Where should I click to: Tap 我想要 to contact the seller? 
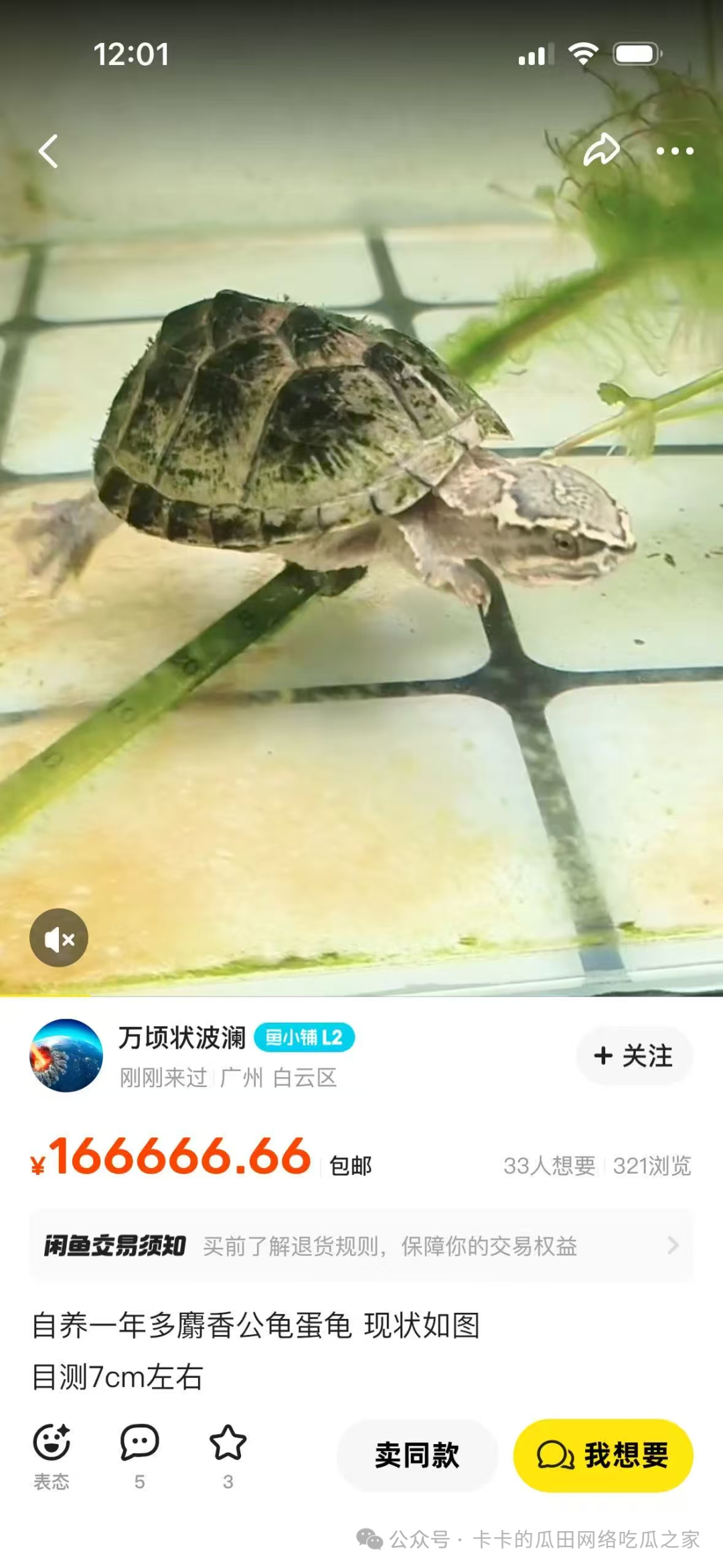602,1455
